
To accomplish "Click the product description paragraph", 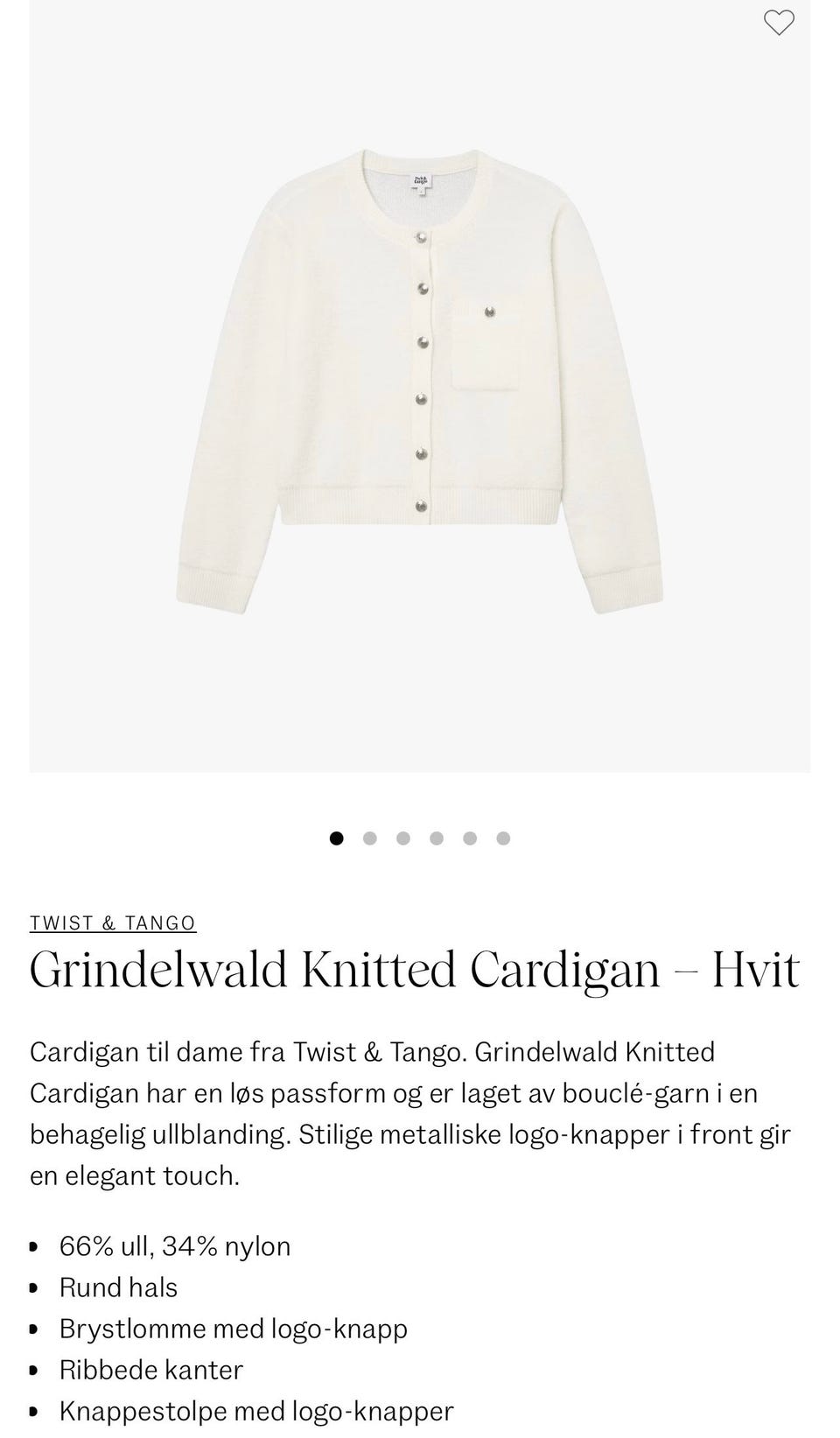I will coord(411,1113).
